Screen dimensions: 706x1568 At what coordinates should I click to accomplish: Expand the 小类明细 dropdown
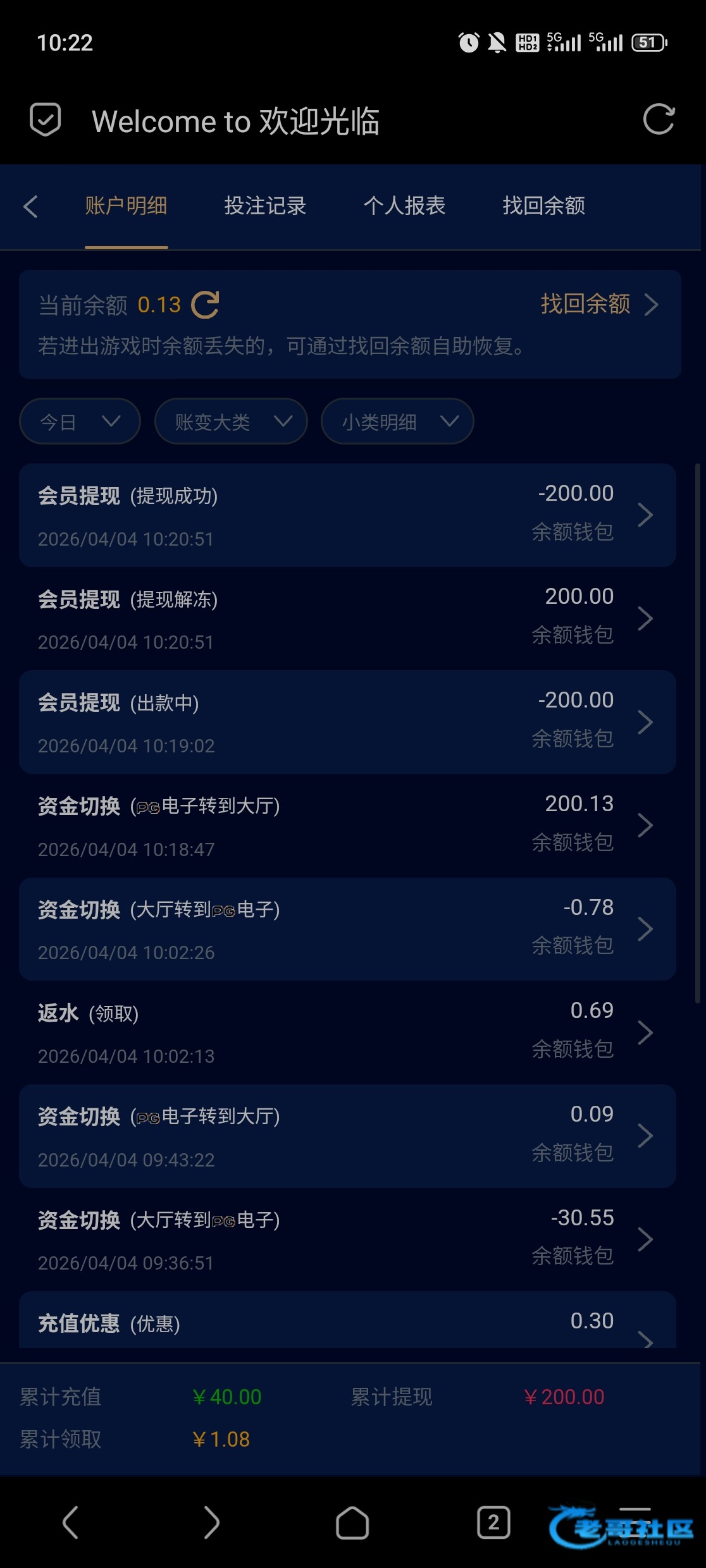pyautogui.click(x=397, y=421)
